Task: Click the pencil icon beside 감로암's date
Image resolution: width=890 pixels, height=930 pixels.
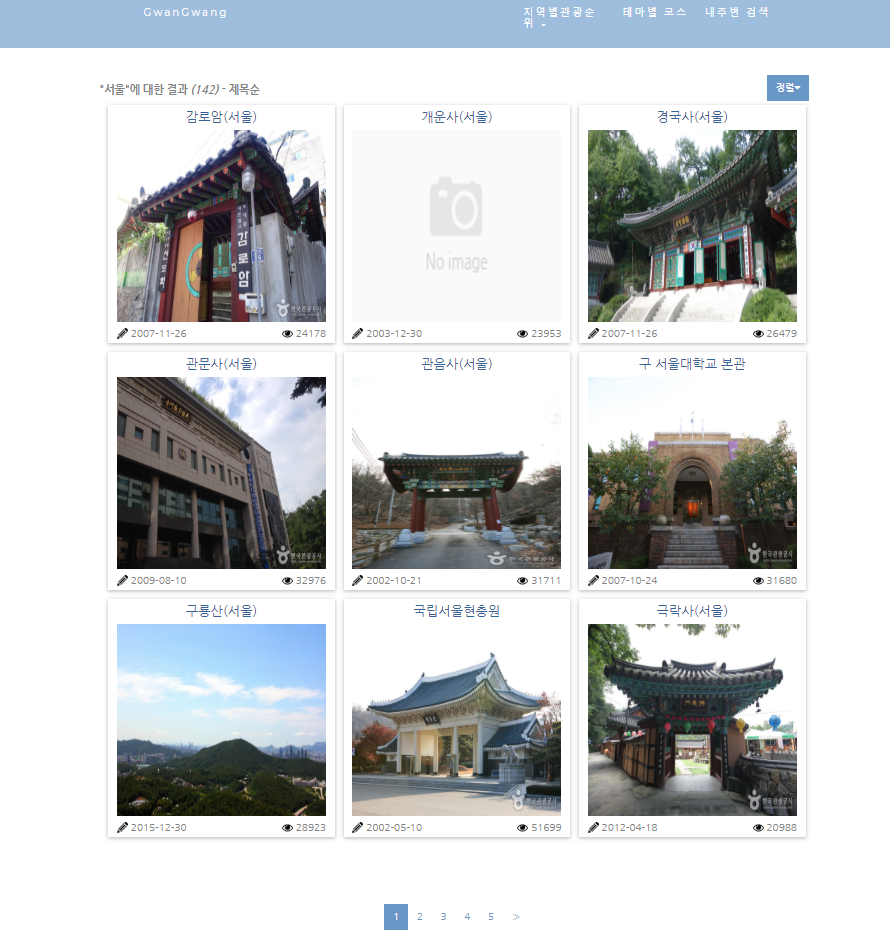Action: pyautogui.click(x=122, y=333)
